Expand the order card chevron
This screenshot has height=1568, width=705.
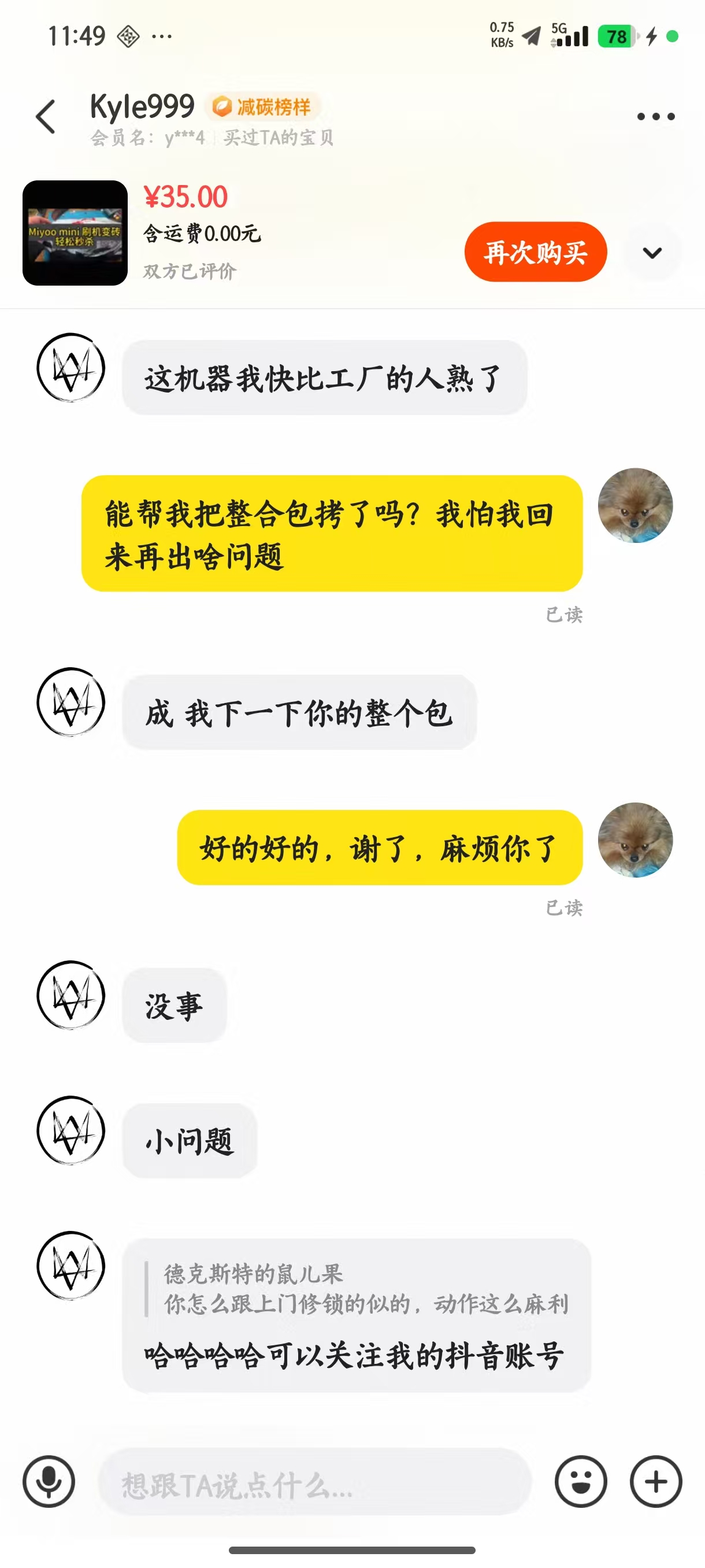(x=652, y=253)
